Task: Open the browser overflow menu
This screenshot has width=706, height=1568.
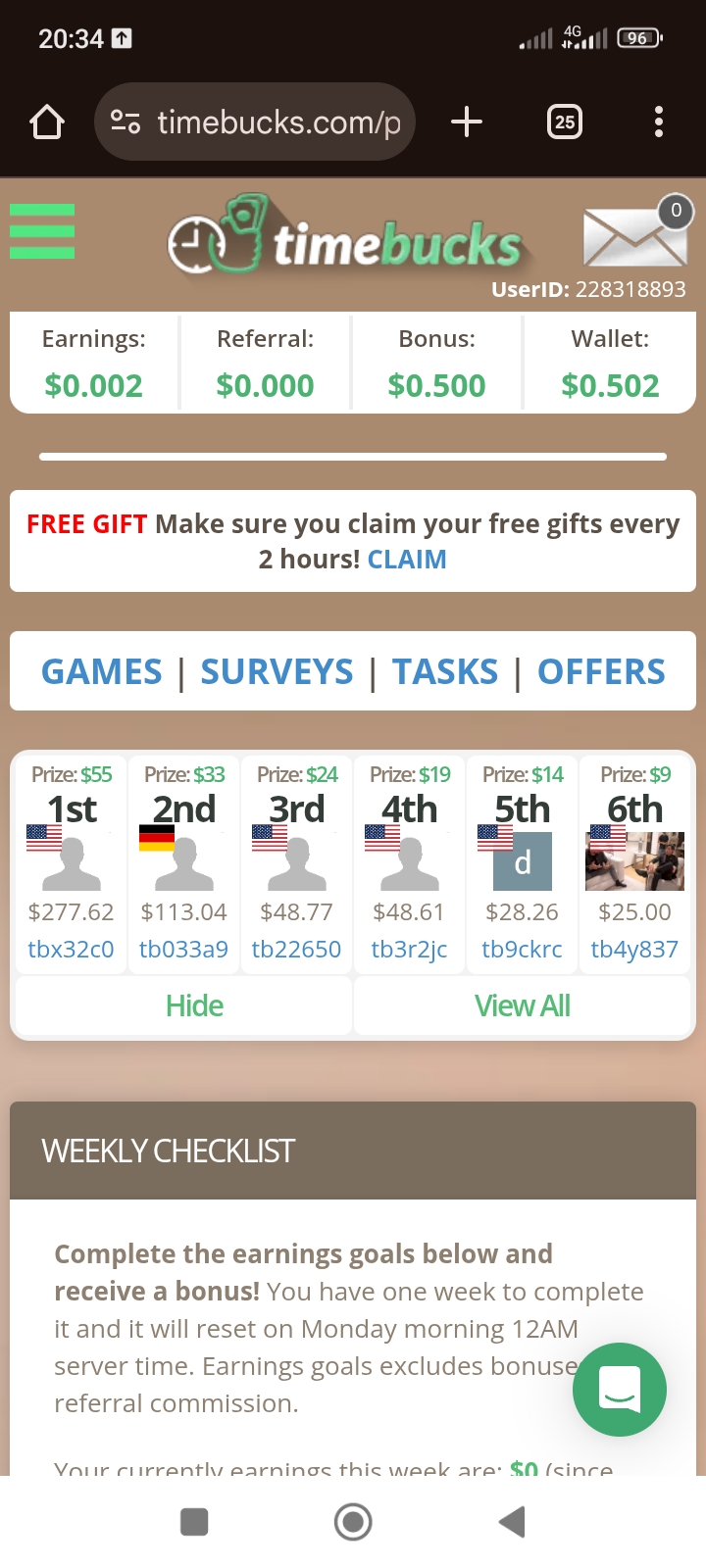Action: (x=659, y=122)
